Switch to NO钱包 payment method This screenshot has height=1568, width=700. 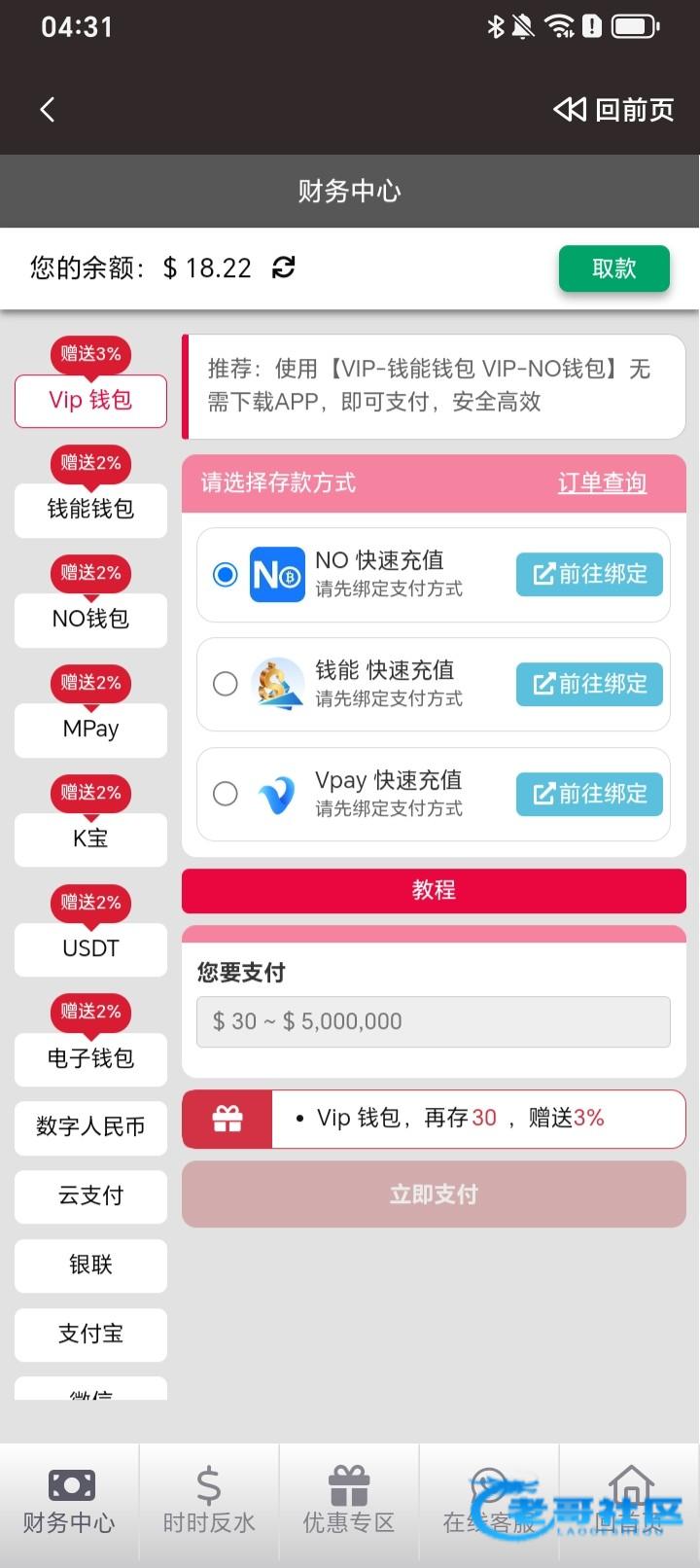click(90, 619)
